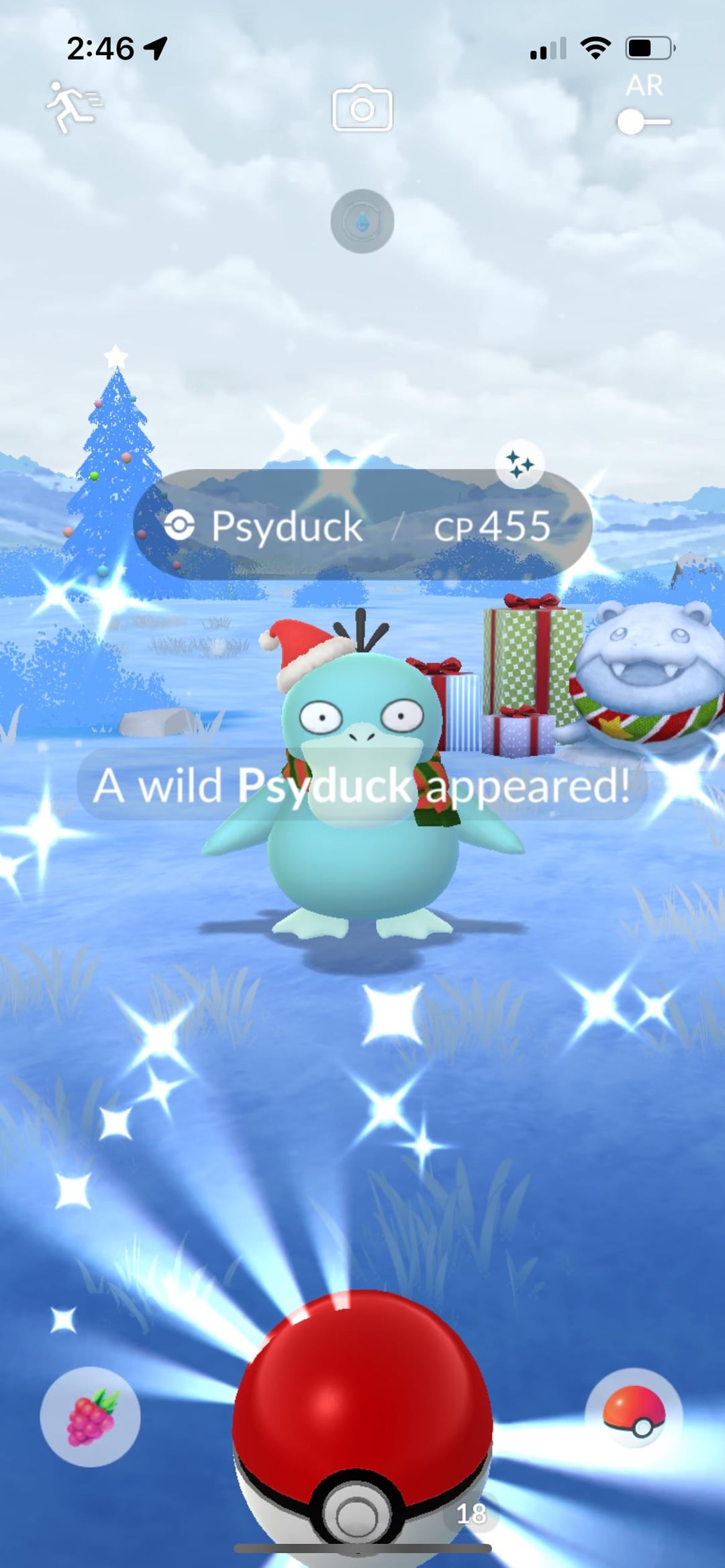Open the berry selection menu
The width and height of the screenshot is (725, 1568).
91,1416
